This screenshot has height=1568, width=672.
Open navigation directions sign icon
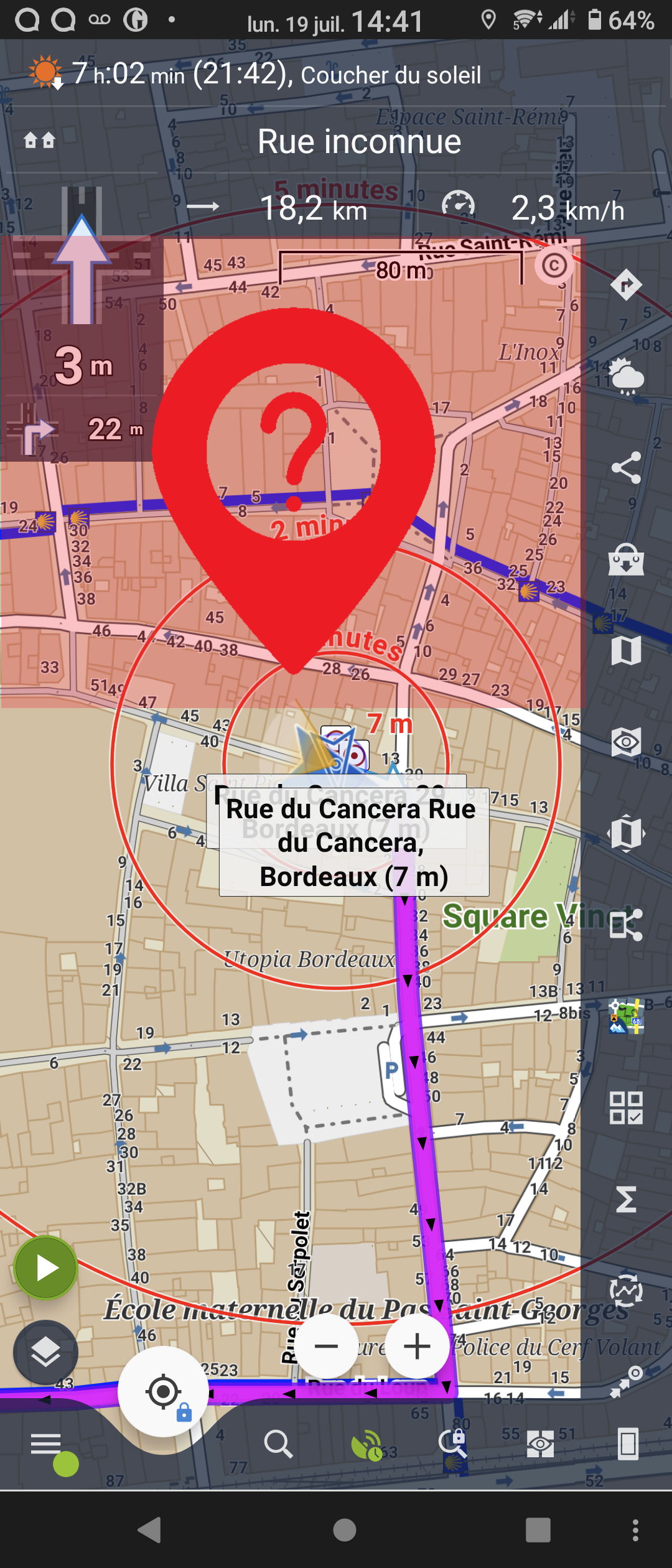[626, 285]
